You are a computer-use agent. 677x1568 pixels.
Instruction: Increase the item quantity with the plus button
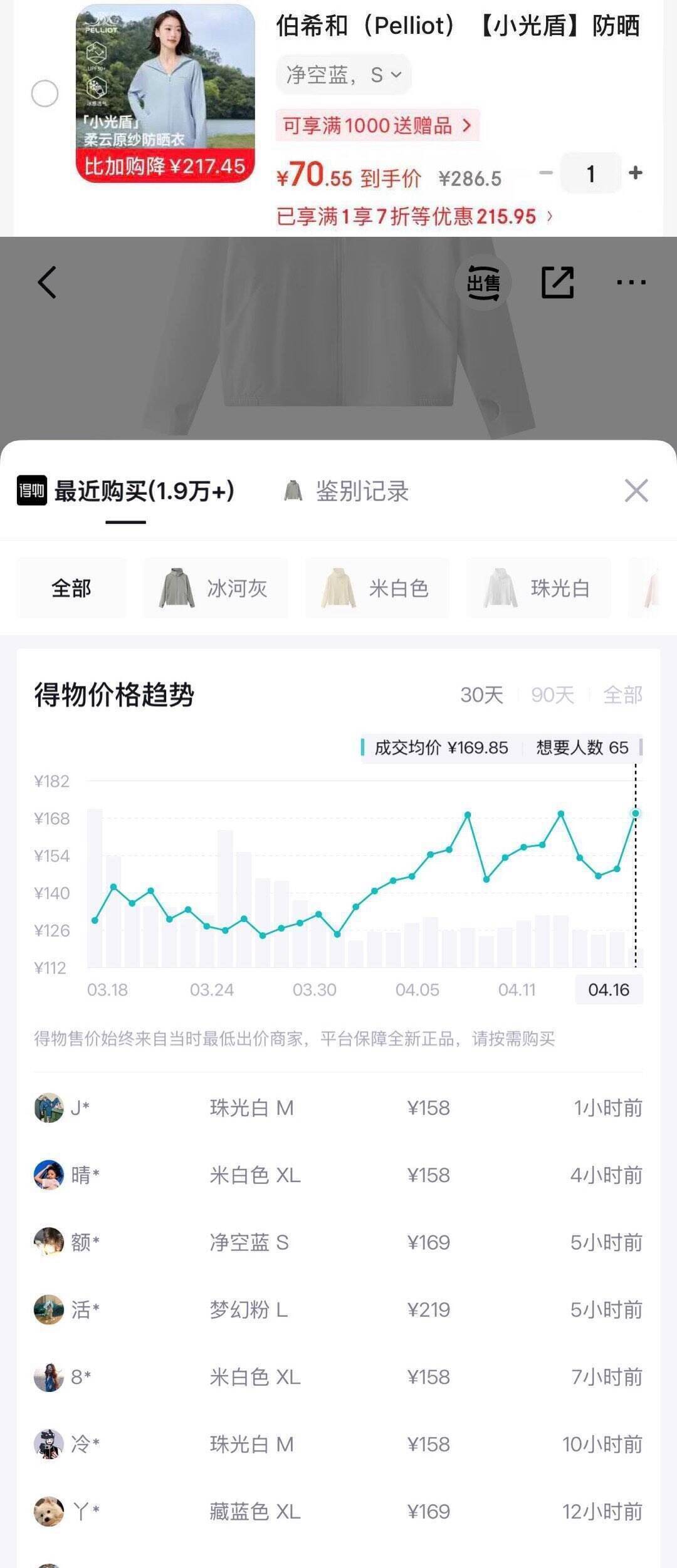click(x=636, y=173)
